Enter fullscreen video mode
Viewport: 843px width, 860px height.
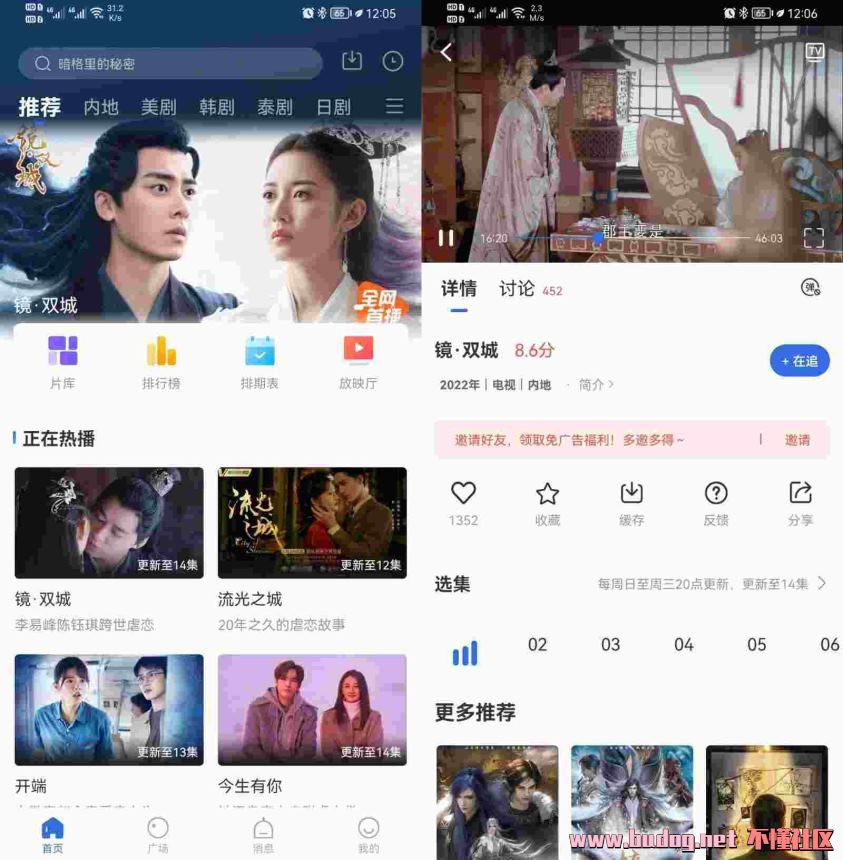(814, 238)
